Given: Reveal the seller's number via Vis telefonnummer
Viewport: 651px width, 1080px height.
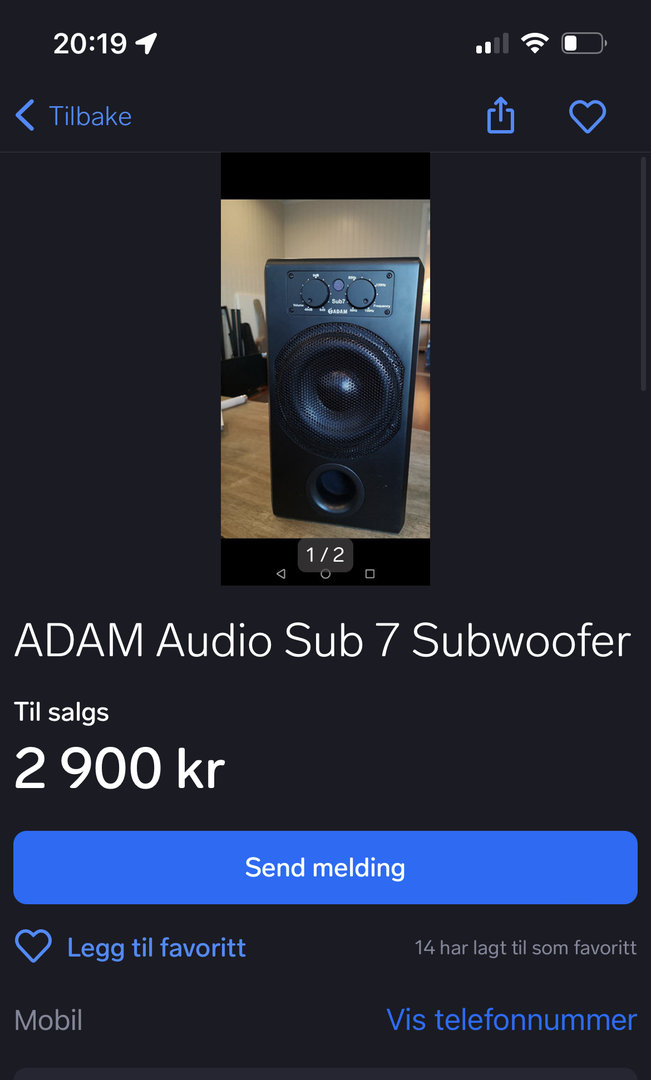Looking at the screenshot, I should [511, 1020].
